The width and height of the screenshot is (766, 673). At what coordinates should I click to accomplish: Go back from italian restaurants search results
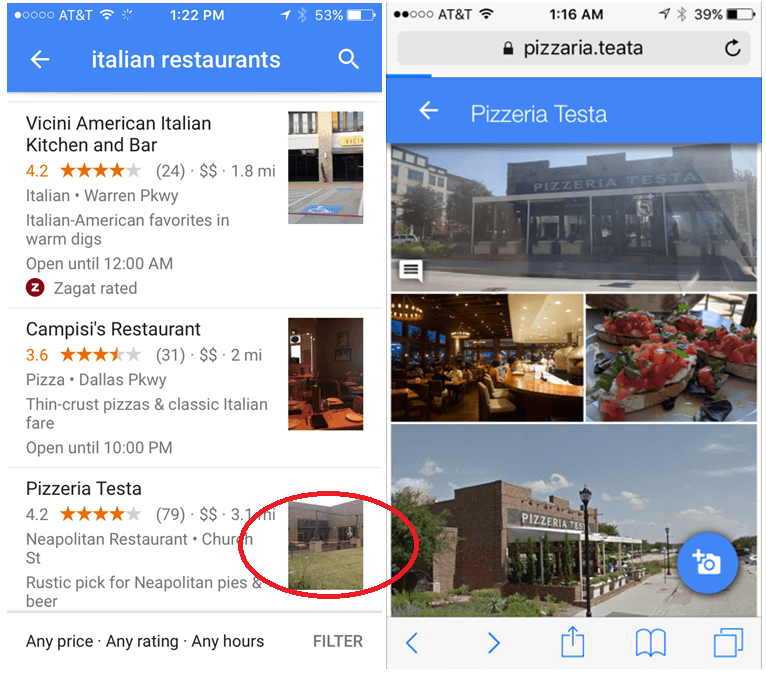40,60
